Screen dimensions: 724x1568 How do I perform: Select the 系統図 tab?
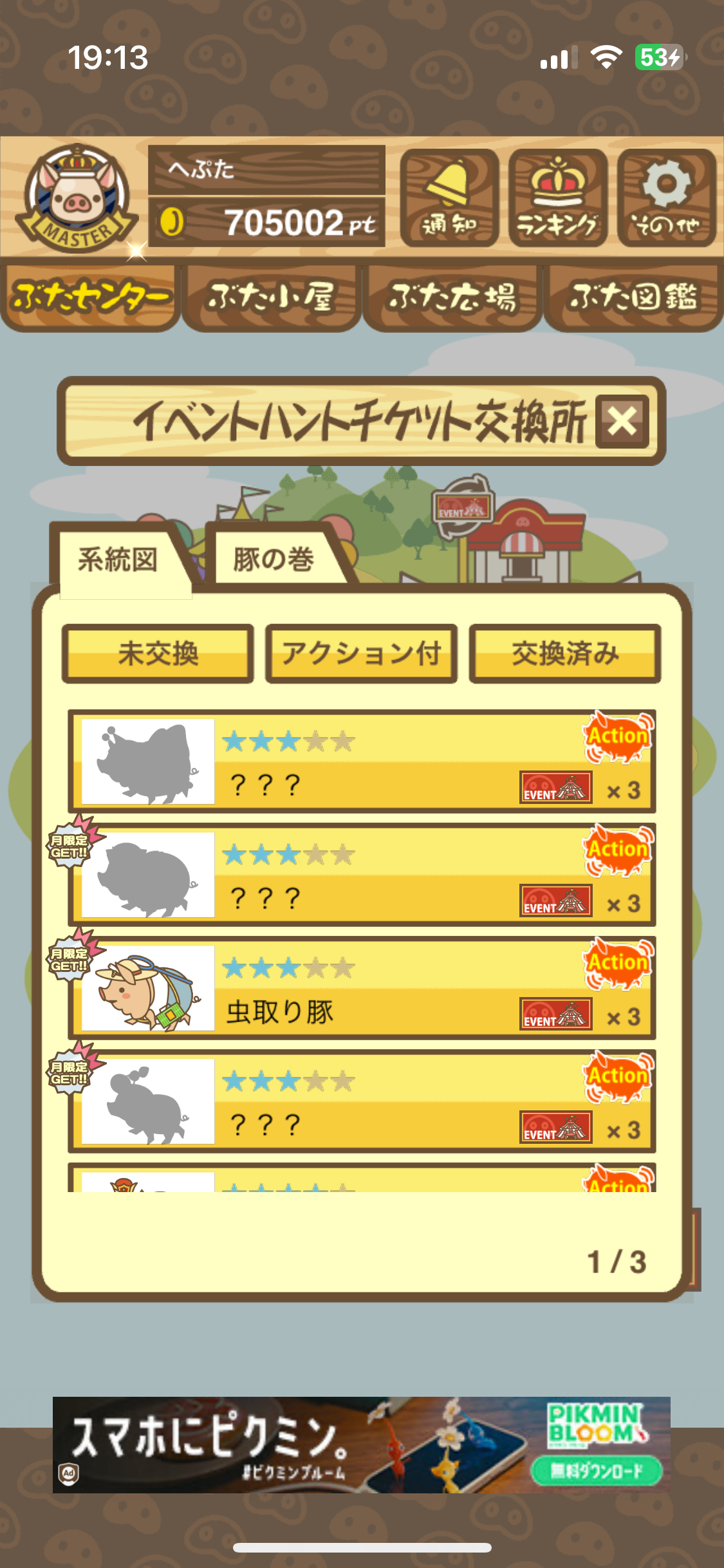(118, 559)
